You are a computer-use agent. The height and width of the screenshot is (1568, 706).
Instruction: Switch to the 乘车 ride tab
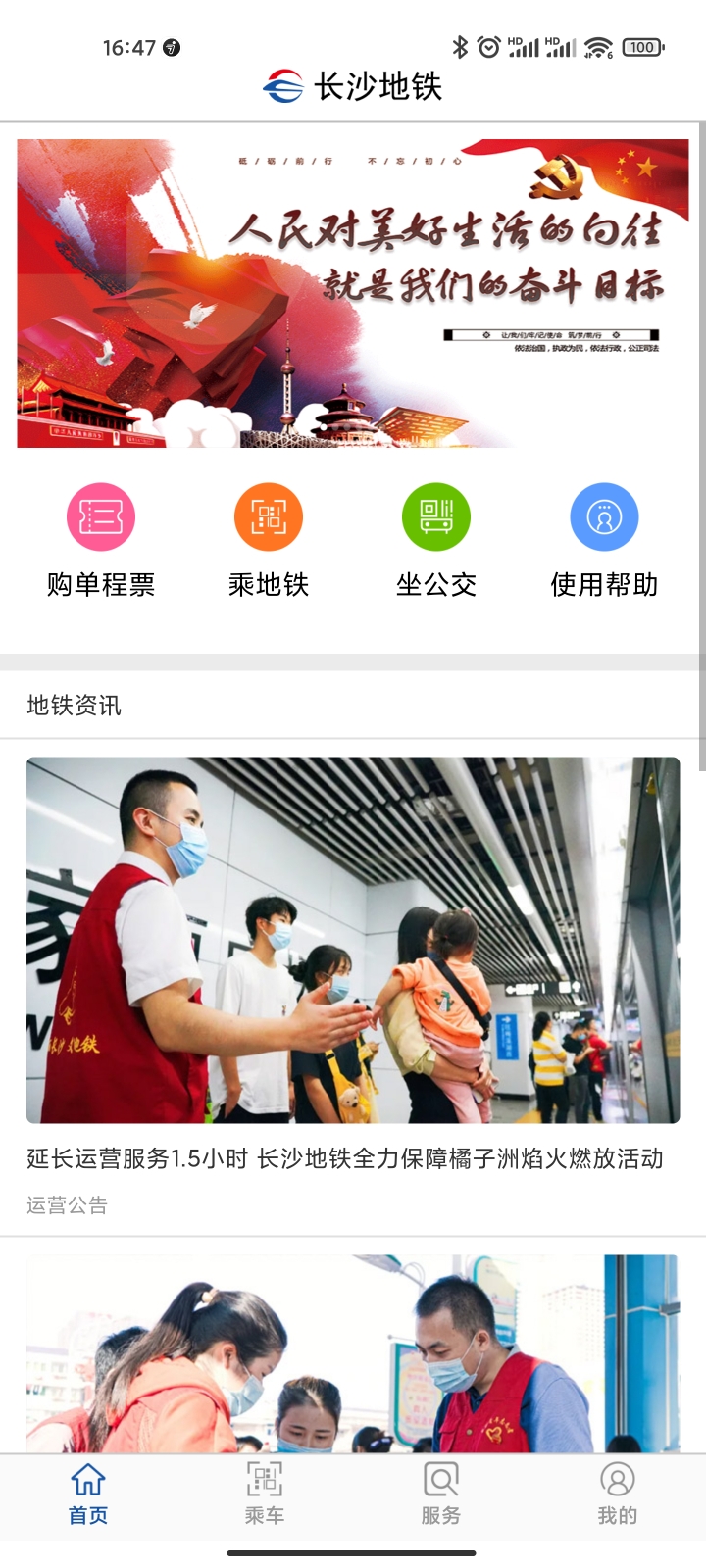tap(265, 1494)
